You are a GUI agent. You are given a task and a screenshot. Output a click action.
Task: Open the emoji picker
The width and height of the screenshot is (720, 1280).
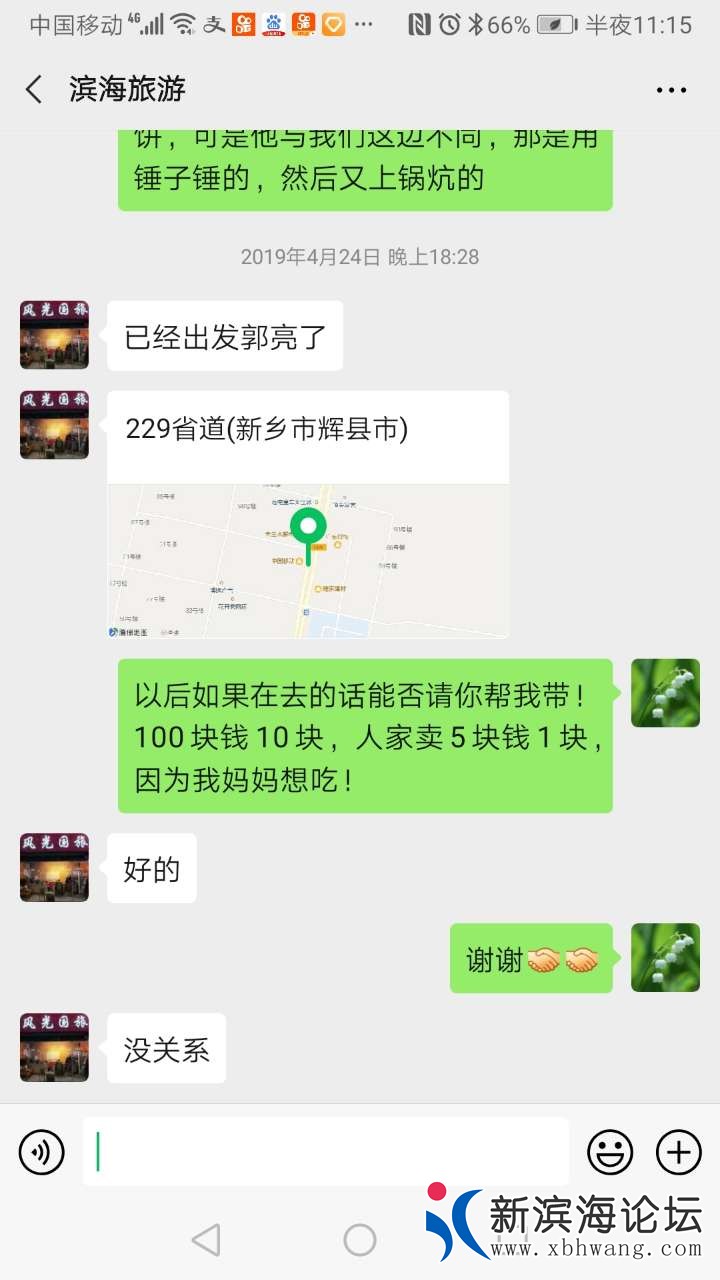(x=610, y=1153)
